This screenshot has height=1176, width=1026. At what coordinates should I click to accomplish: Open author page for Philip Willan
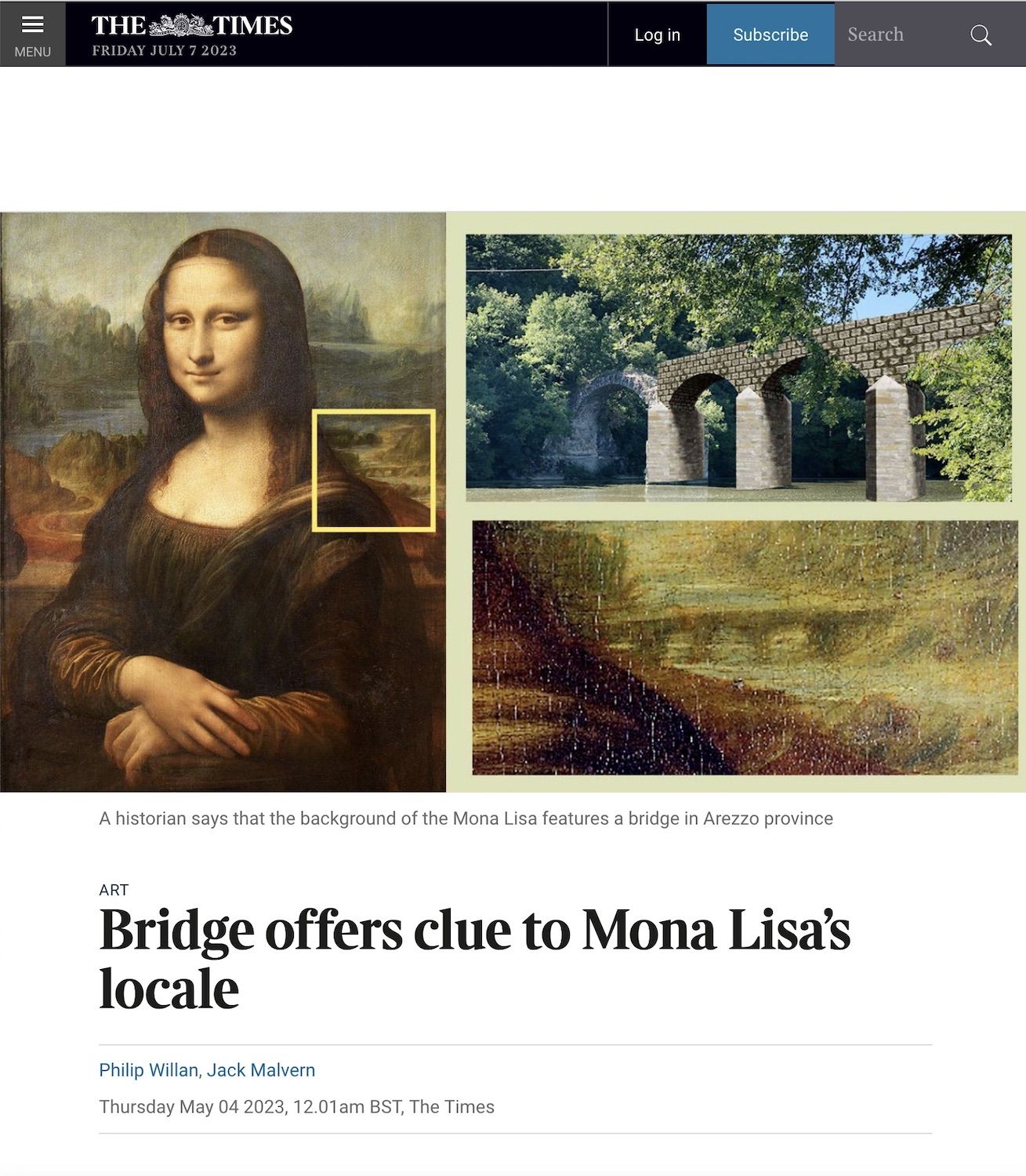coord(149,1070)
